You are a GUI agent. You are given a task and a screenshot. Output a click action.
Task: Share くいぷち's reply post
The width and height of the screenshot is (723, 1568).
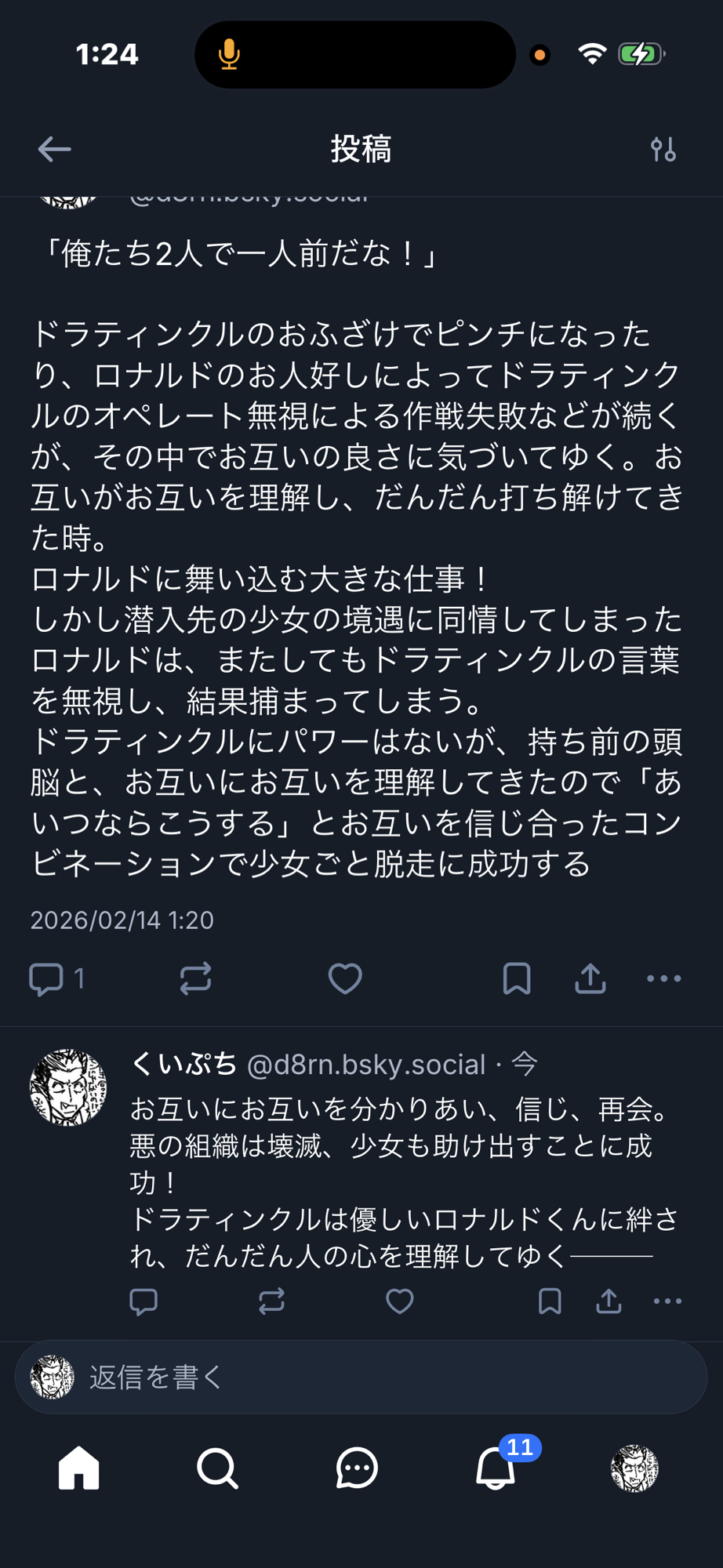tap(609, 1301)
